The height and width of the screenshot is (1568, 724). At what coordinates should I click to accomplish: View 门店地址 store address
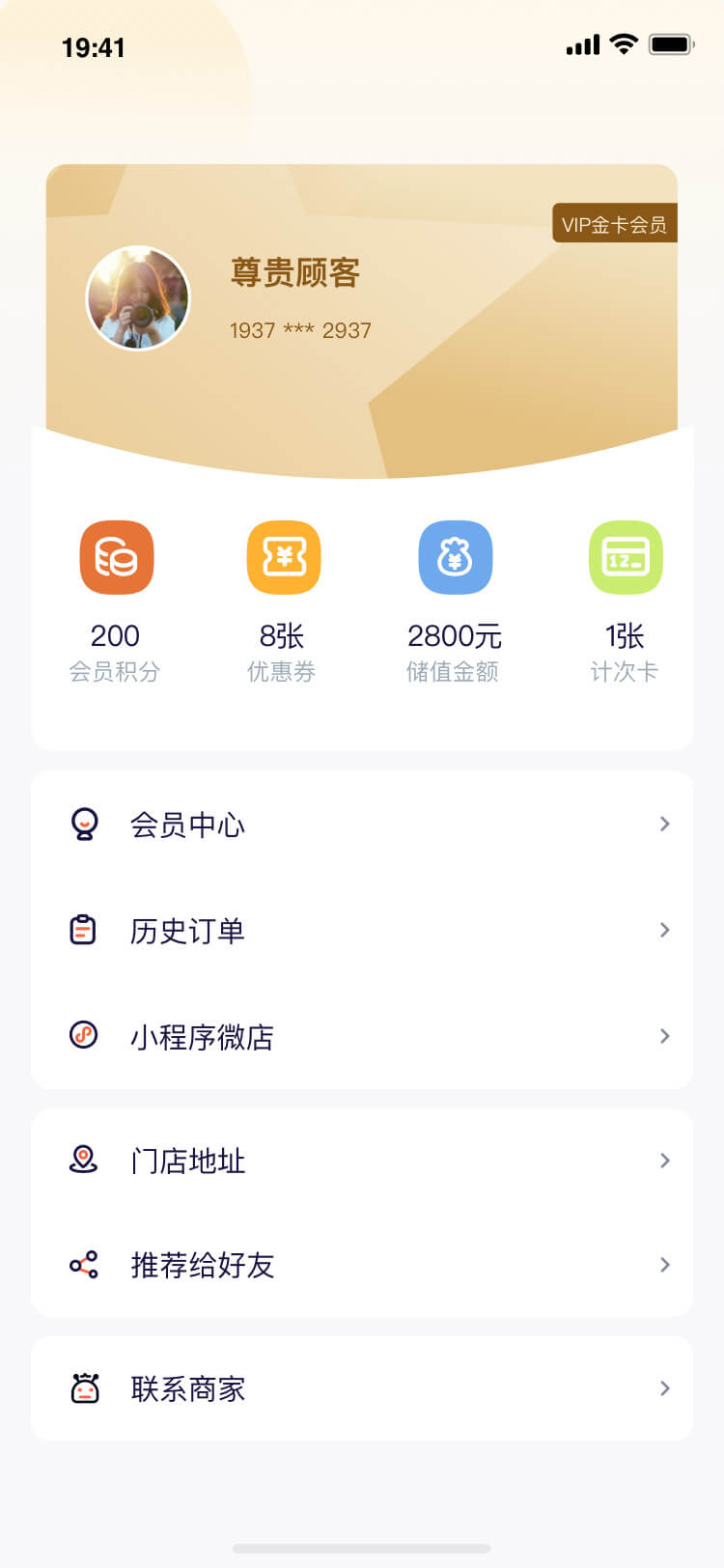(362, 1160)
